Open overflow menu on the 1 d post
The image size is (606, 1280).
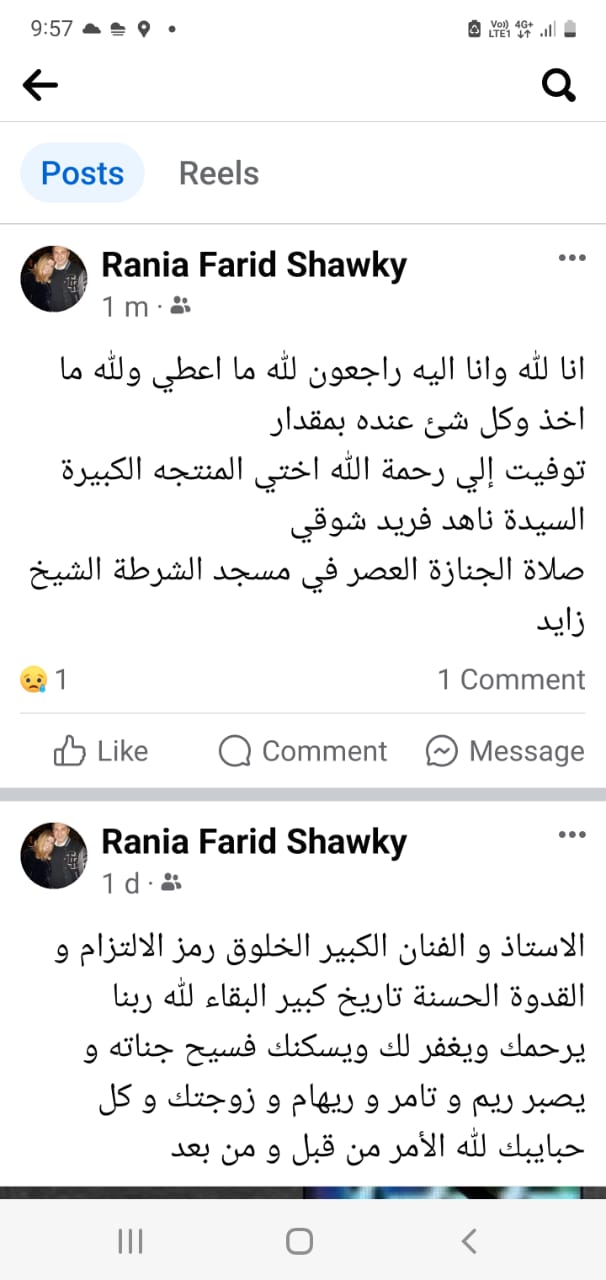571,834
